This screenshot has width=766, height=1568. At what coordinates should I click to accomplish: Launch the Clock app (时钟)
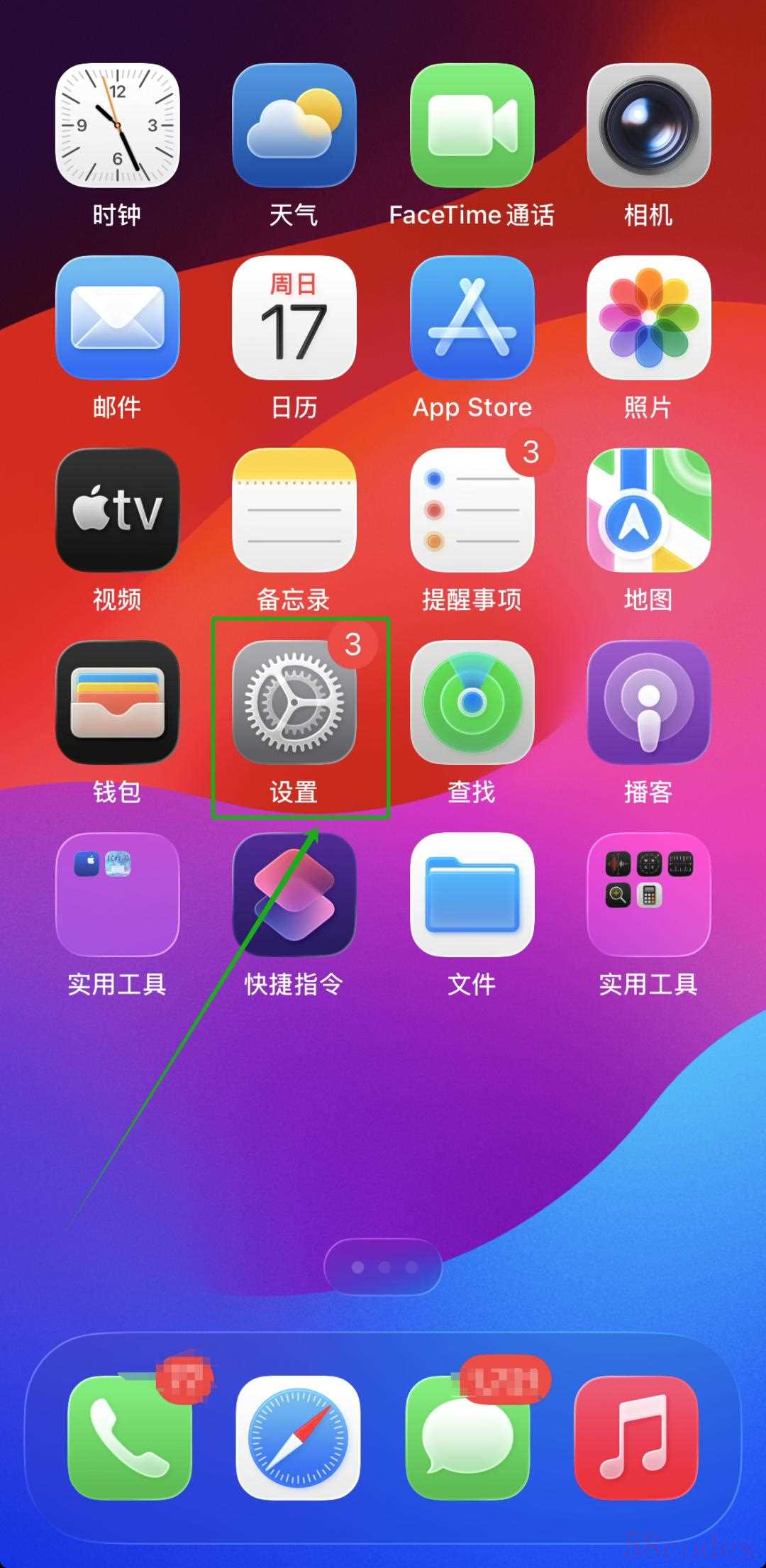tap(117, 126)
